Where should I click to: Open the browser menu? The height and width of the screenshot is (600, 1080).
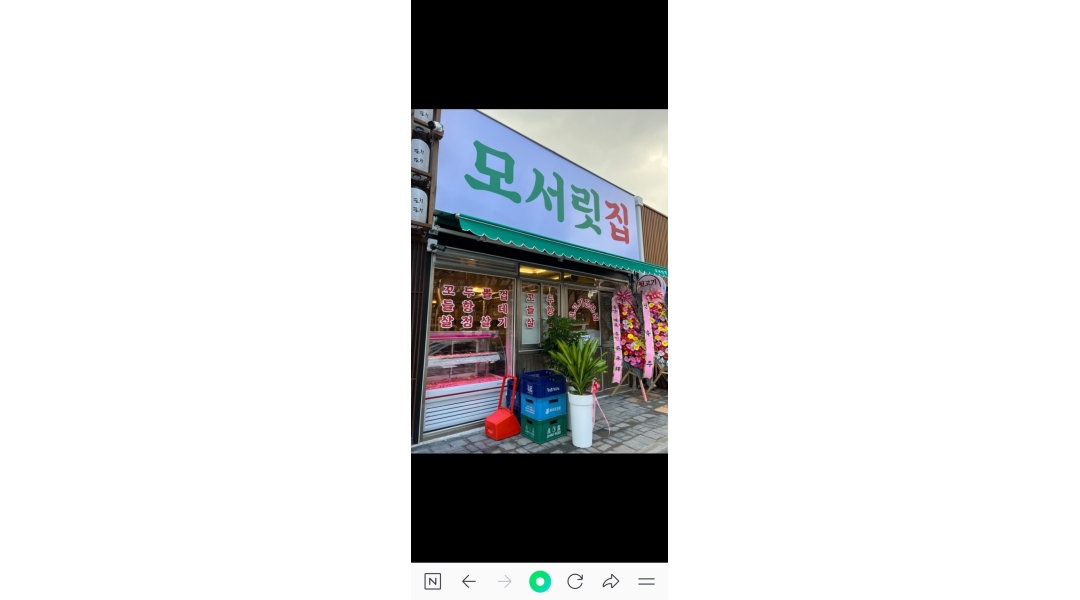tap(646, 581)
